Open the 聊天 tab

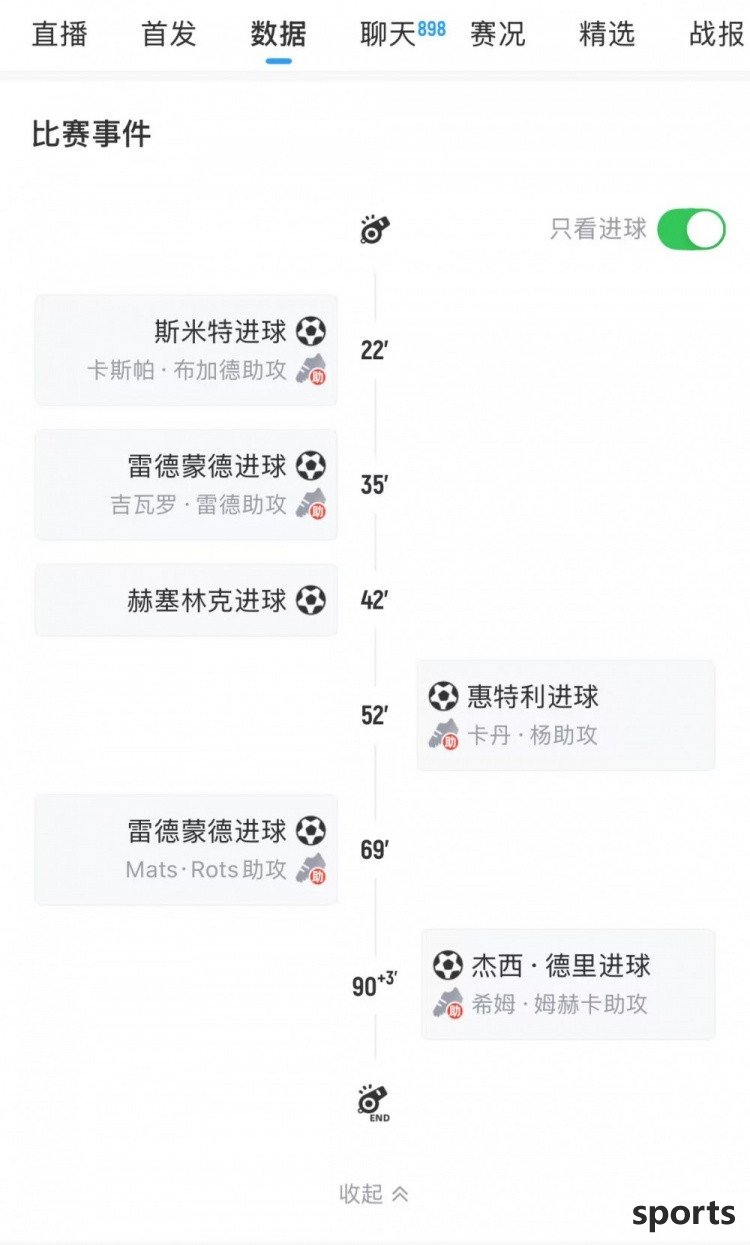coord(402,34)
